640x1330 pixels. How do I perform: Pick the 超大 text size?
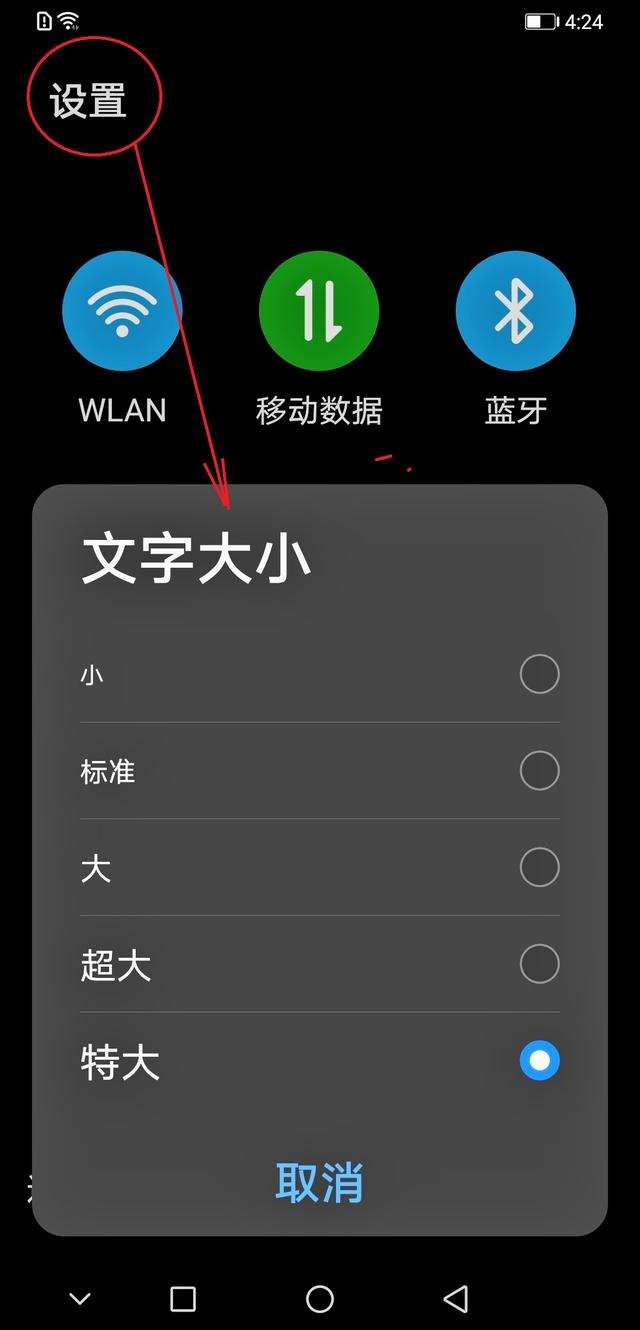point(320,964)
